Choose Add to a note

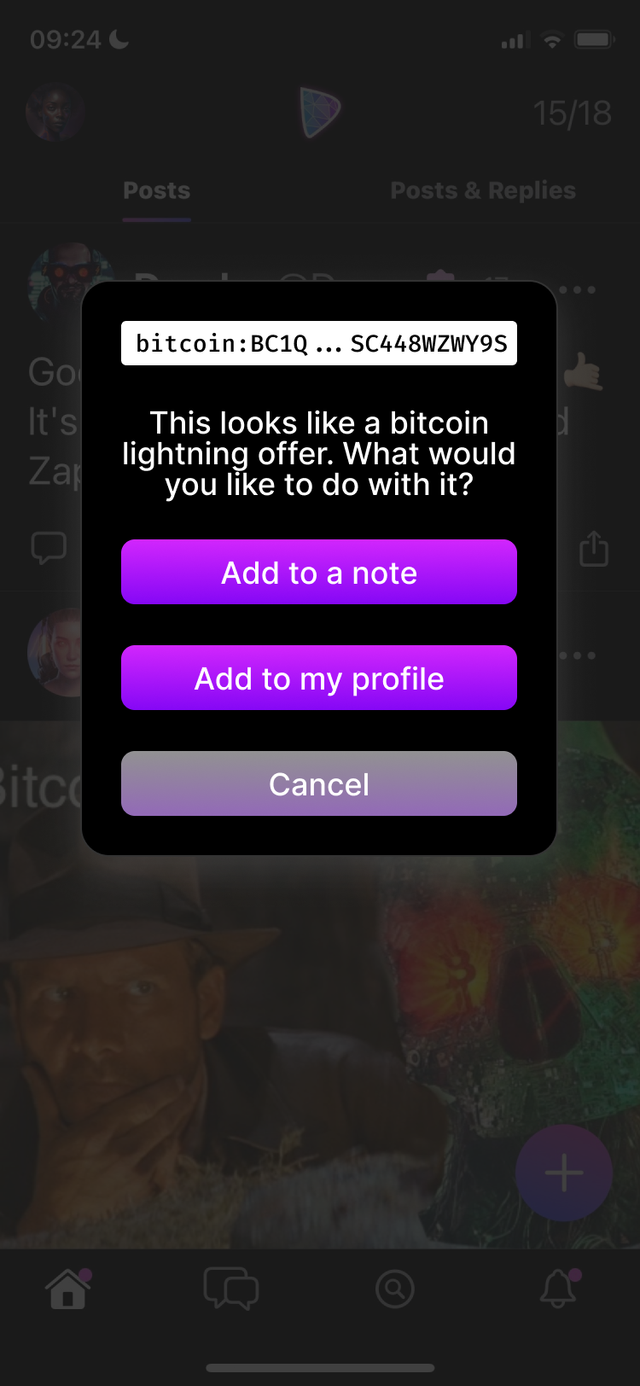[319, 572]
